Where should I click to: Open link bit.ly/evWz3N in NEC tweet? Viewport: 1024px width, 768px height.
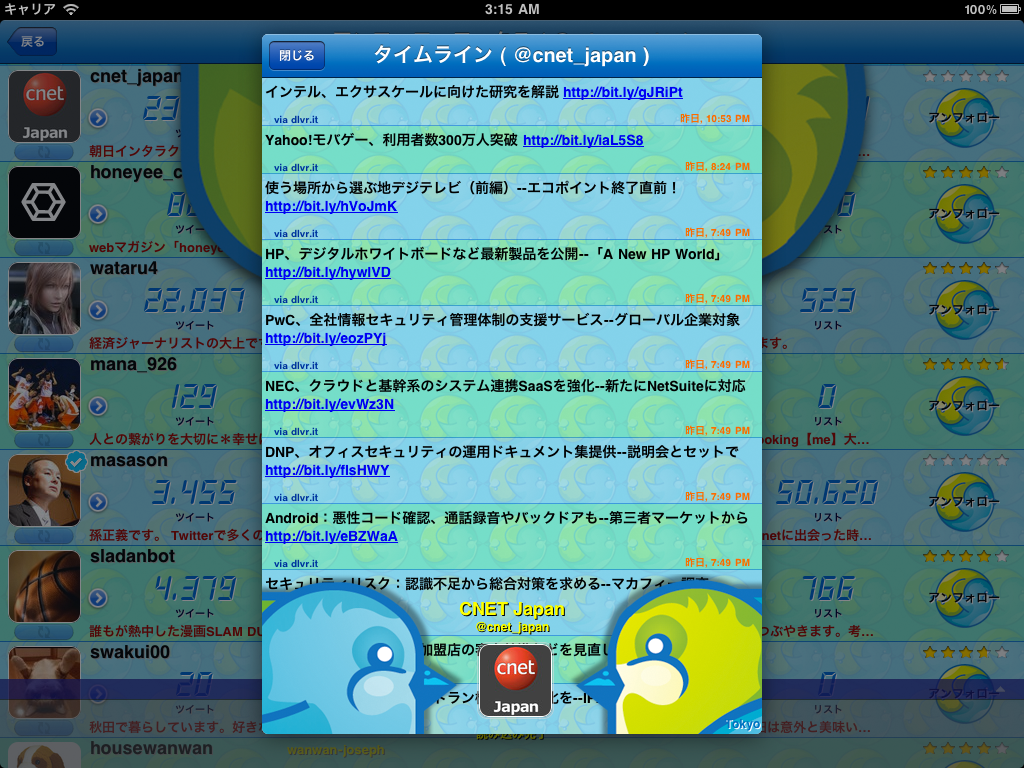click(x=329, y=404)
